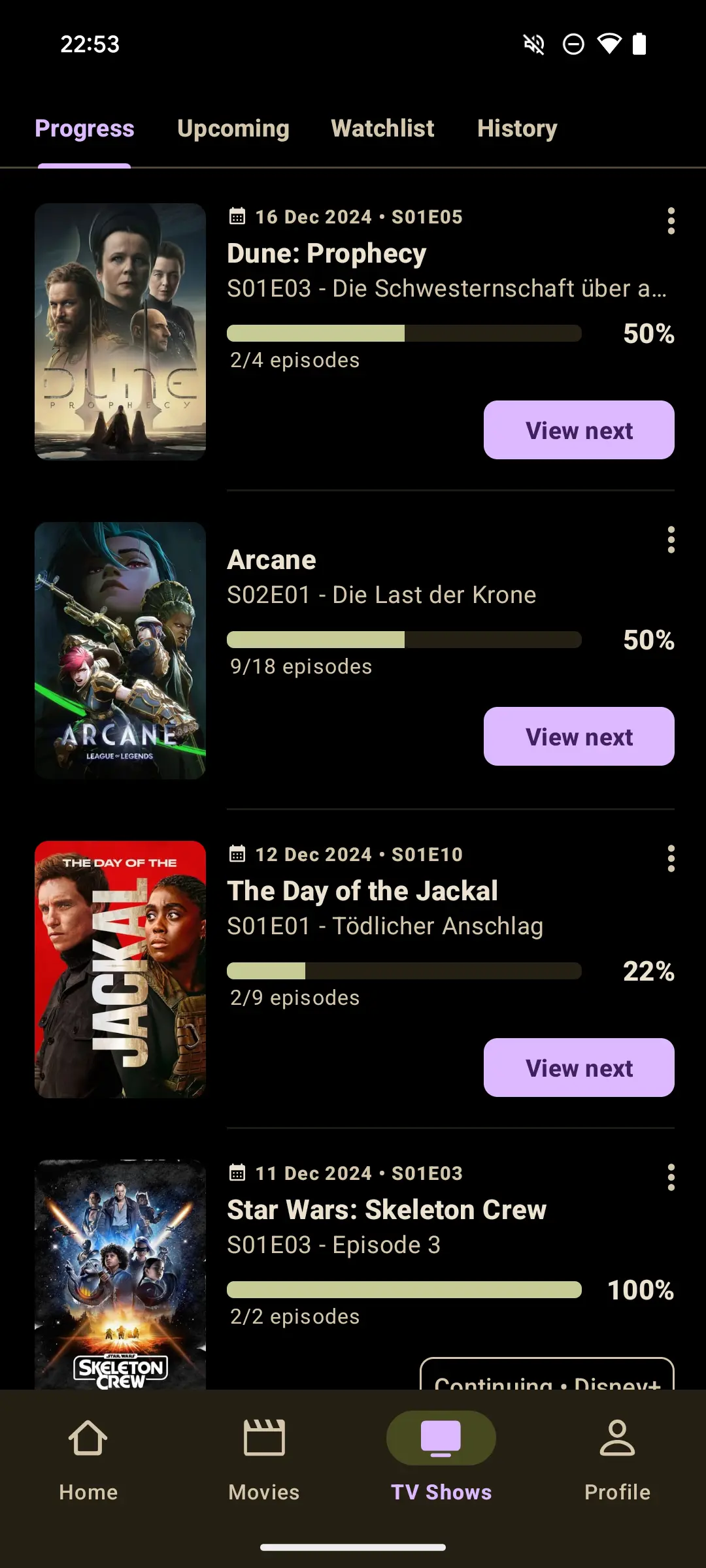
Task: View next episode of Arcane
Action: pyautogui.click(x=579, y=736)
